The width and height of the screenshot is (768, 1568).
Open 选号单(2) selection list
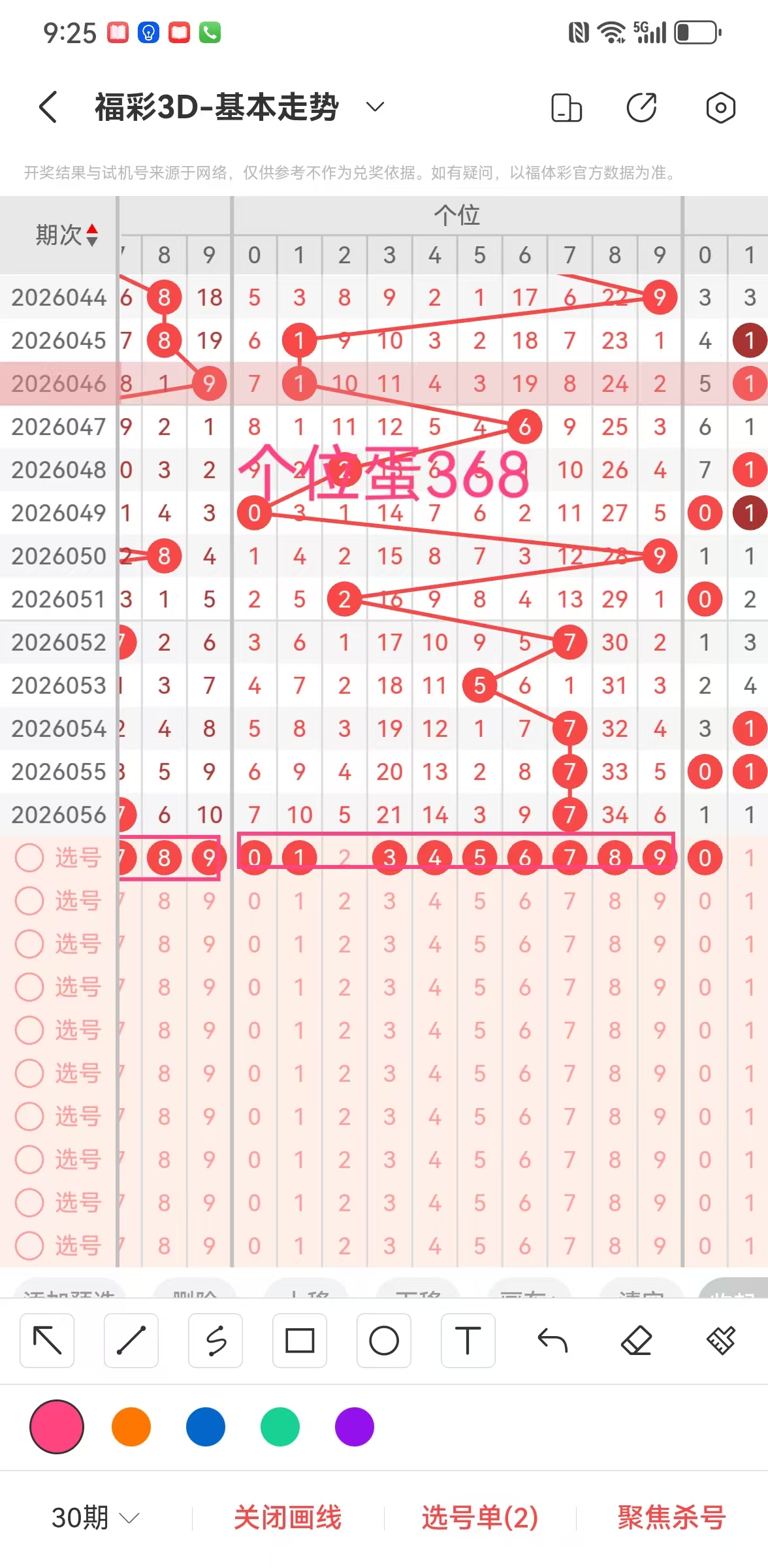tap(480, 1517)
